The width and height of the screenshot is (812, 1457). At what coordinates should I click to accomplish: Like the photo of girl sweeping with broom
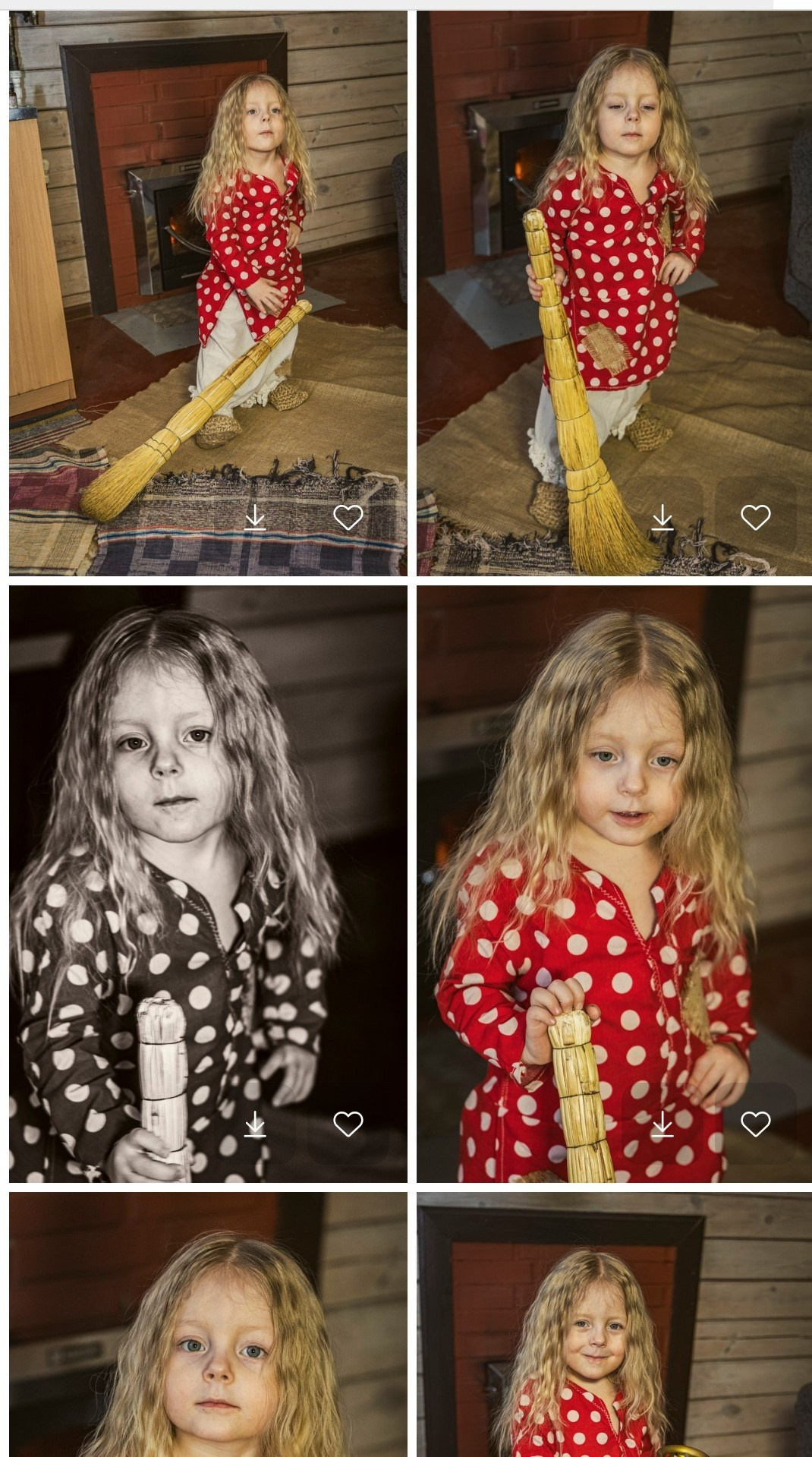348,518
